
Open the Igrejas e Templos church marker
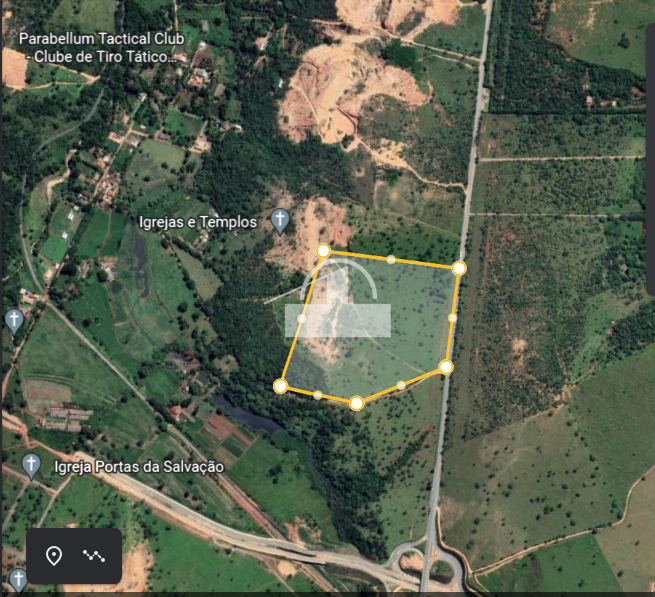[x=281, y=221]
